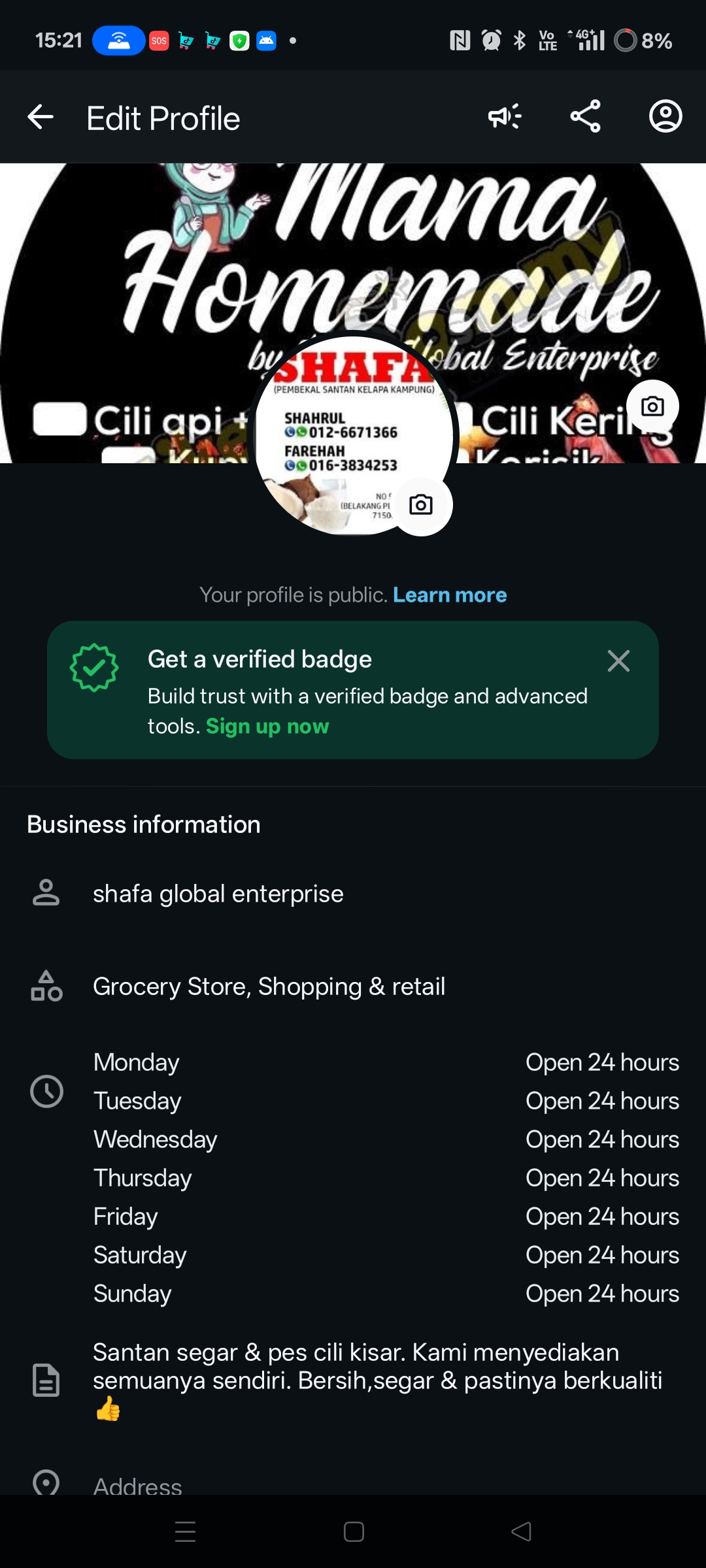
Task: Share the business profile
Action: click(585, 118)
